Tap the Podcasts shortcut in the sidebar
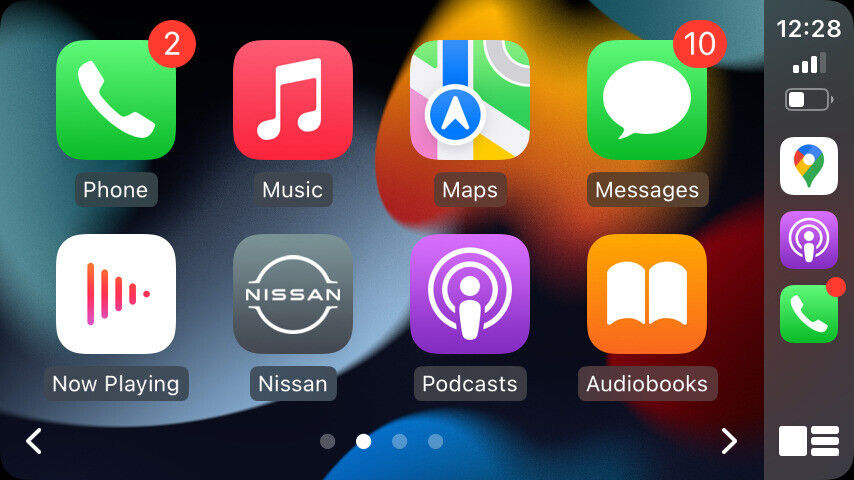This screenshot has height=480, width=854. [809, 240]
